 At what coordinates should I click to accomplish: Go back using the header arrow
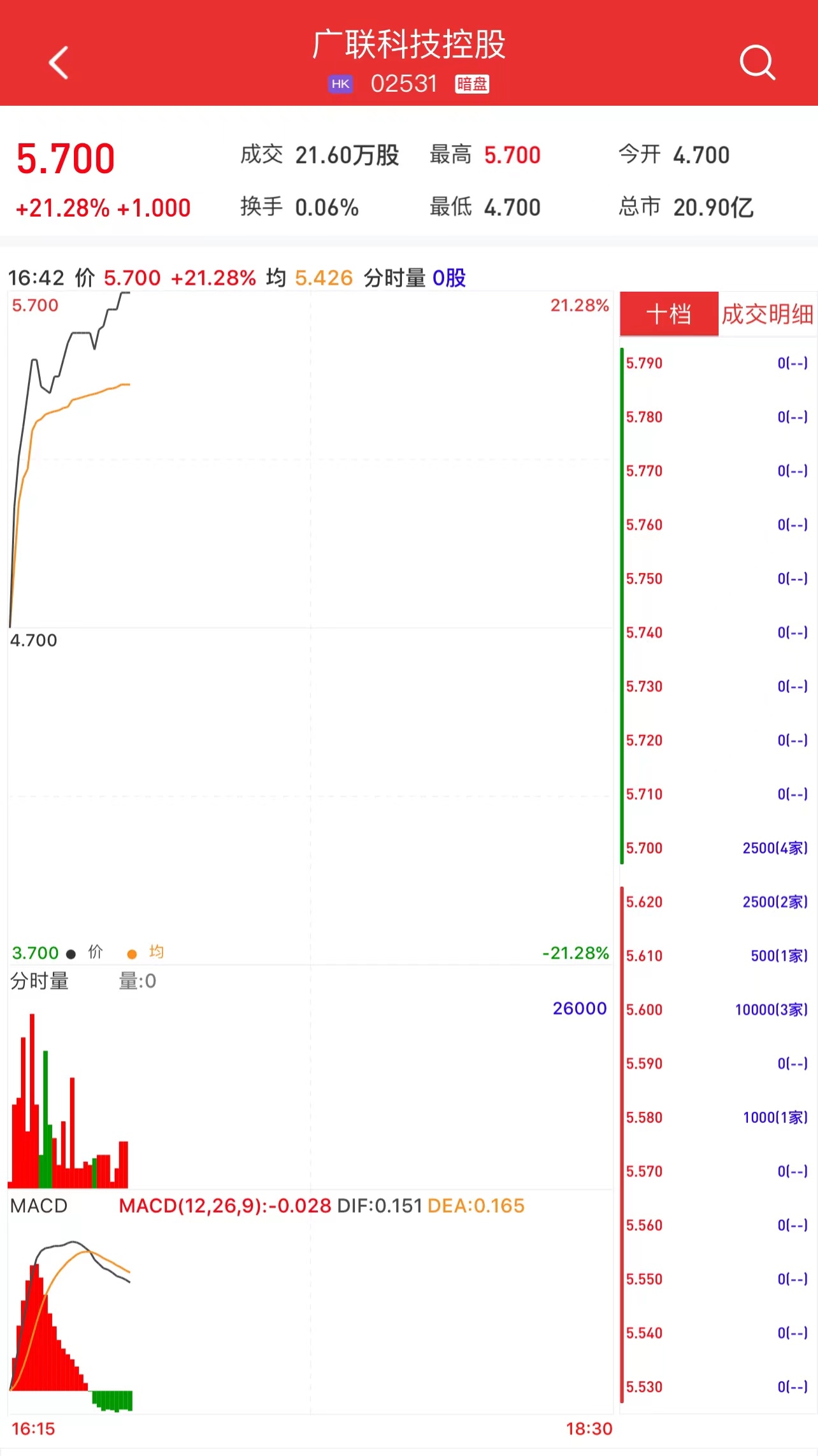(x=59, y=62)
